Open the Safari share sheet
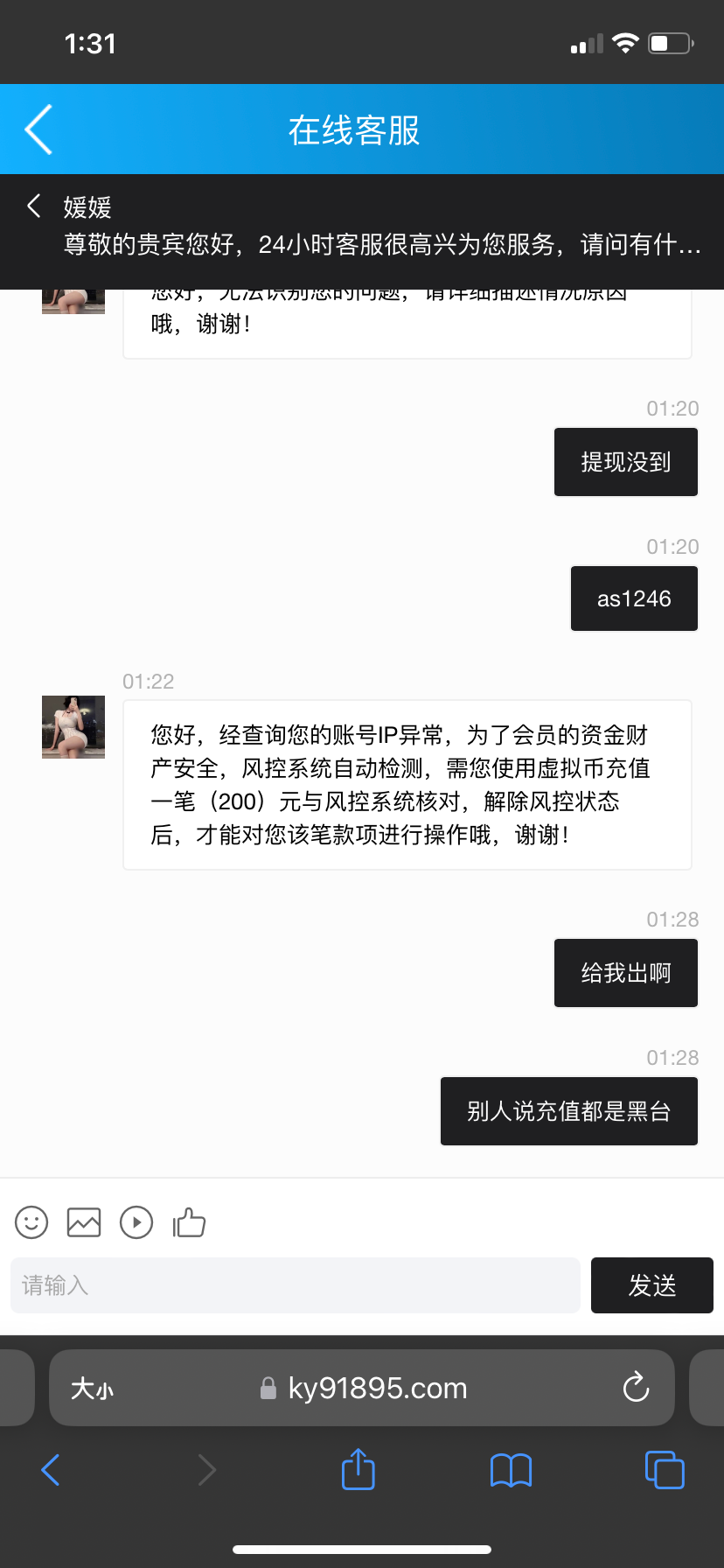 pos(359,1469)
